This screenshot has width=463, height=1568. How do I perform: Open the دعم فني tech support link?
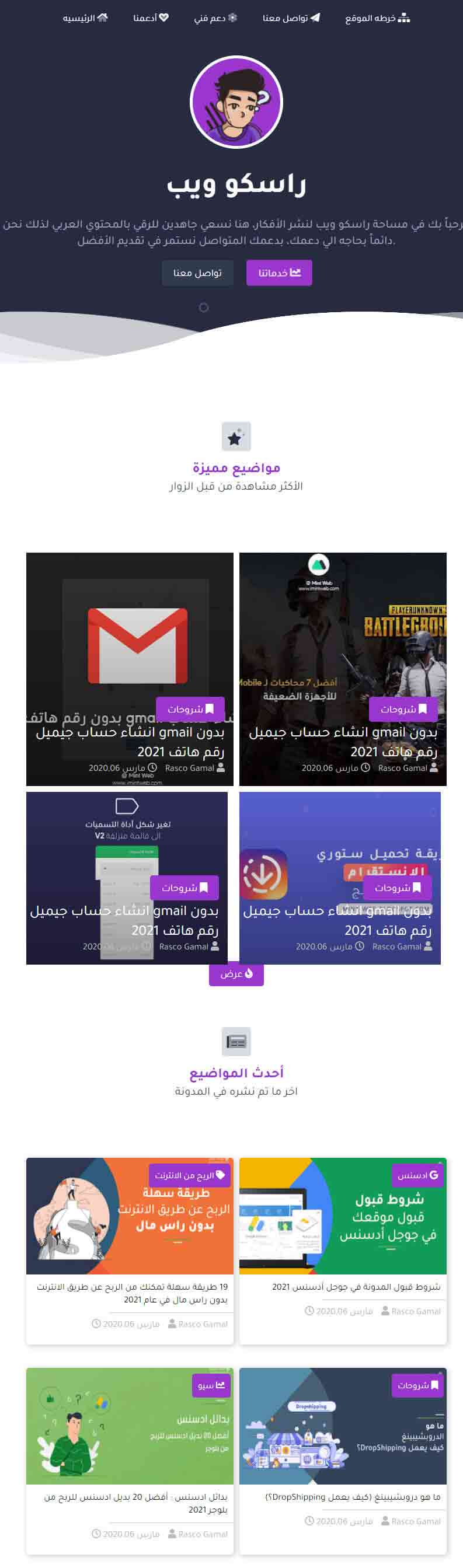point(215,18)
